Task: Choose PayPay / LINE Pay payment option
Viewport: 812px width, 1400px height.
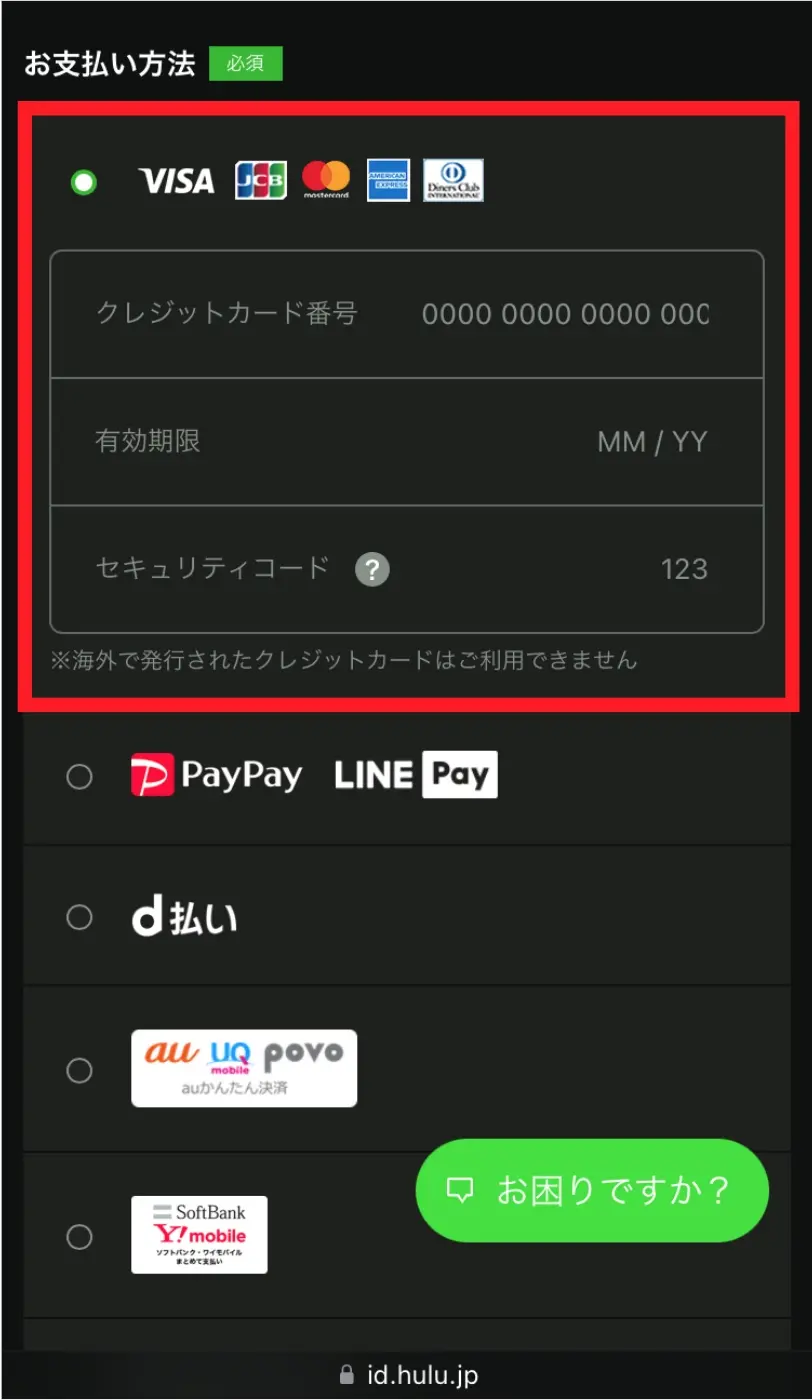Action: coord(79,776)
